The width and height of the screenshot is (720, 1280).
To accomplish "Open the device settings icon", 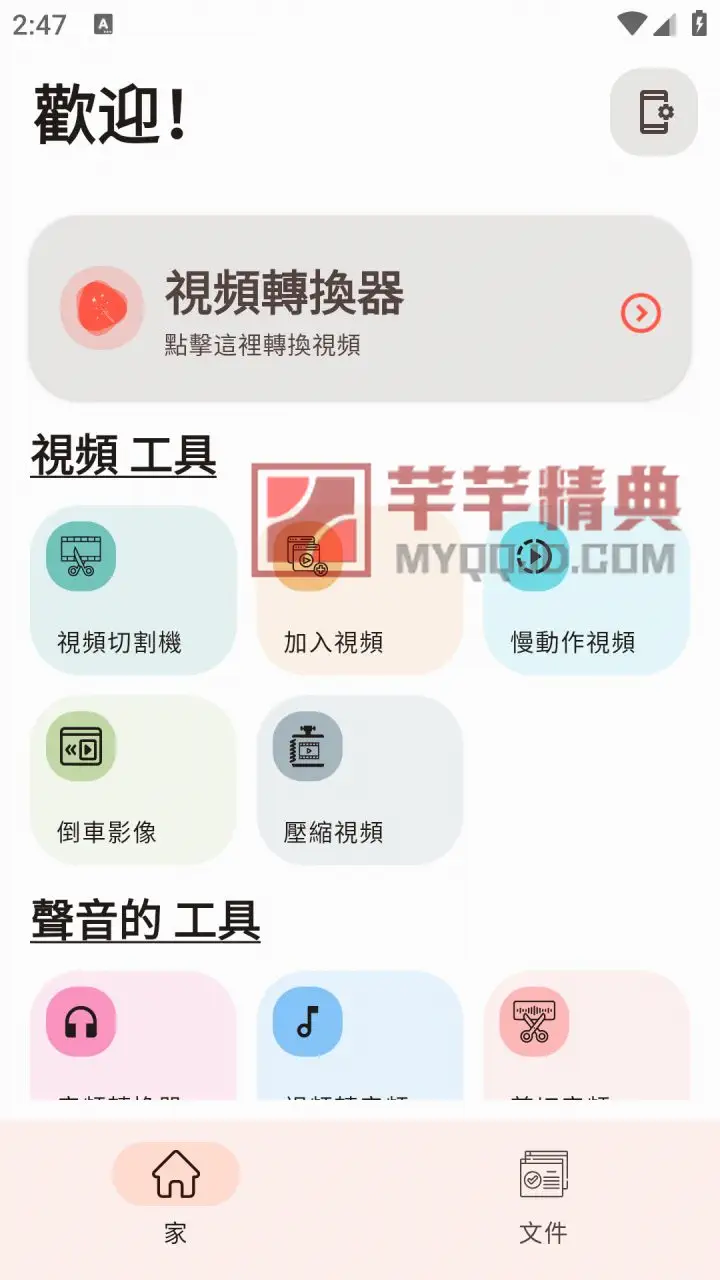I will [653, 112].
